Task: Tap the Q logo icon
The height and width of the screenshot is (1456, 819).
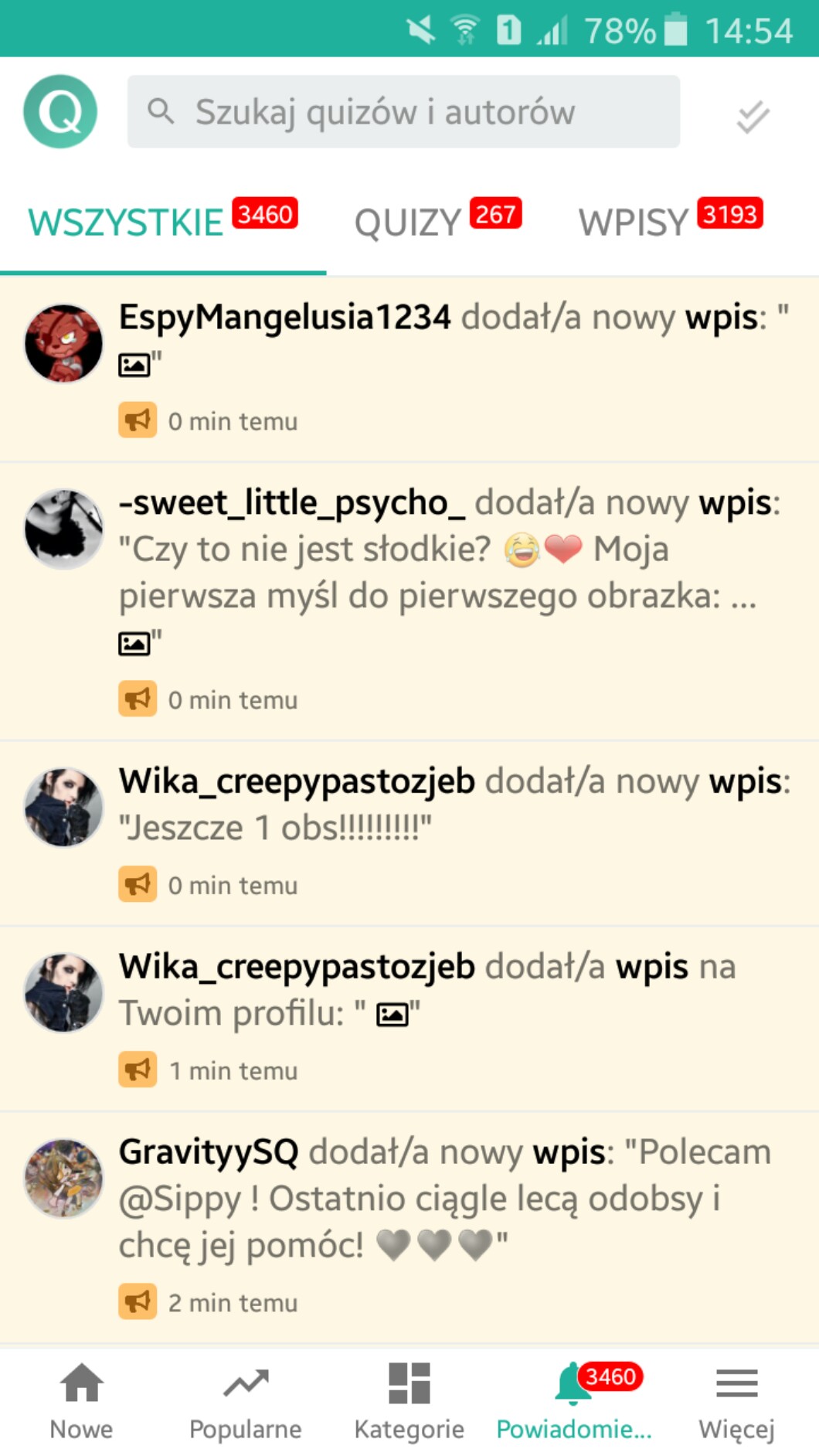Action: [60, 111]
